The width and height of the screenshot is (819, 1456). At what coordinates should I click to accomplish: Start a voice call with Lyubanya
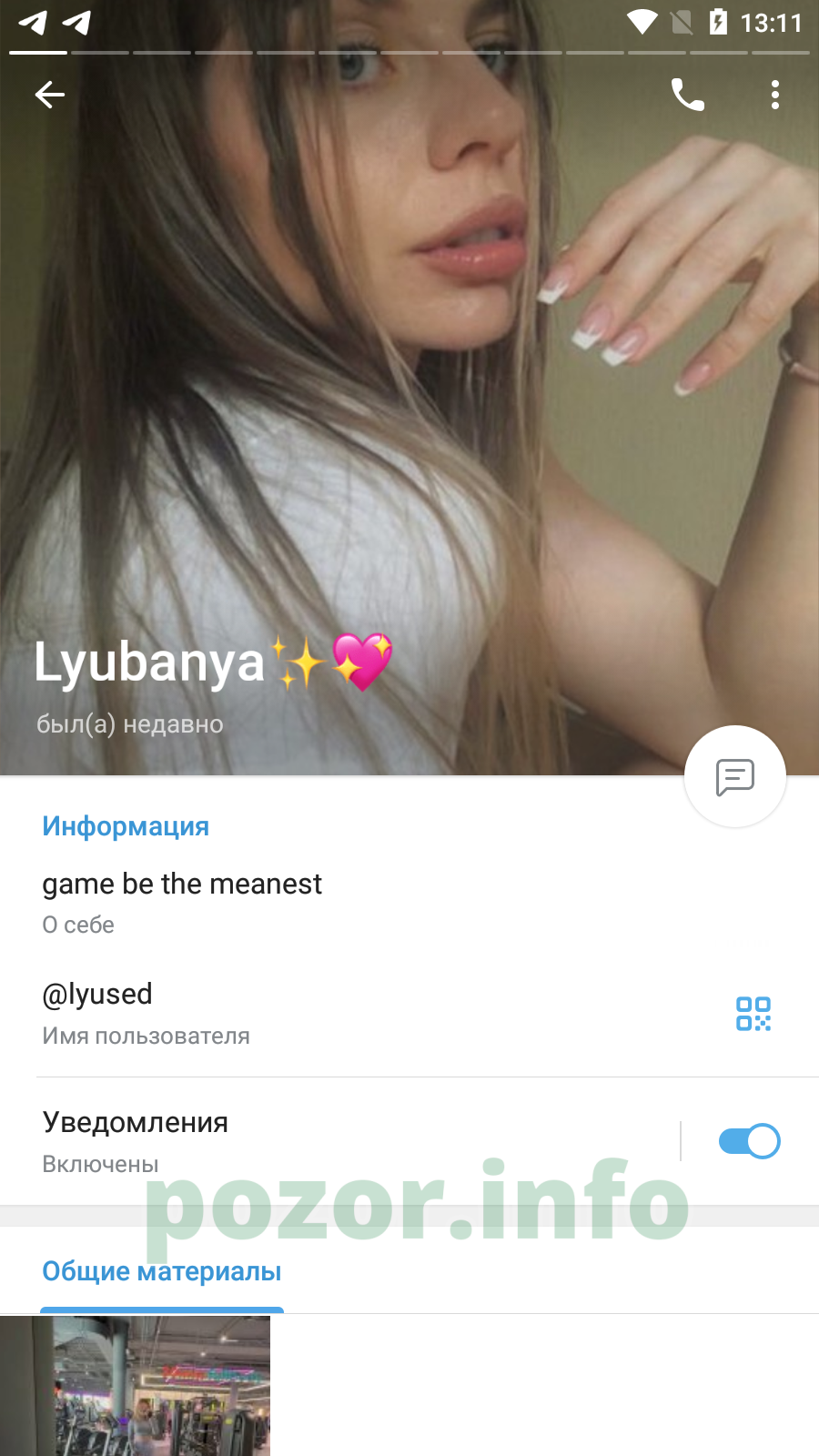687,95
